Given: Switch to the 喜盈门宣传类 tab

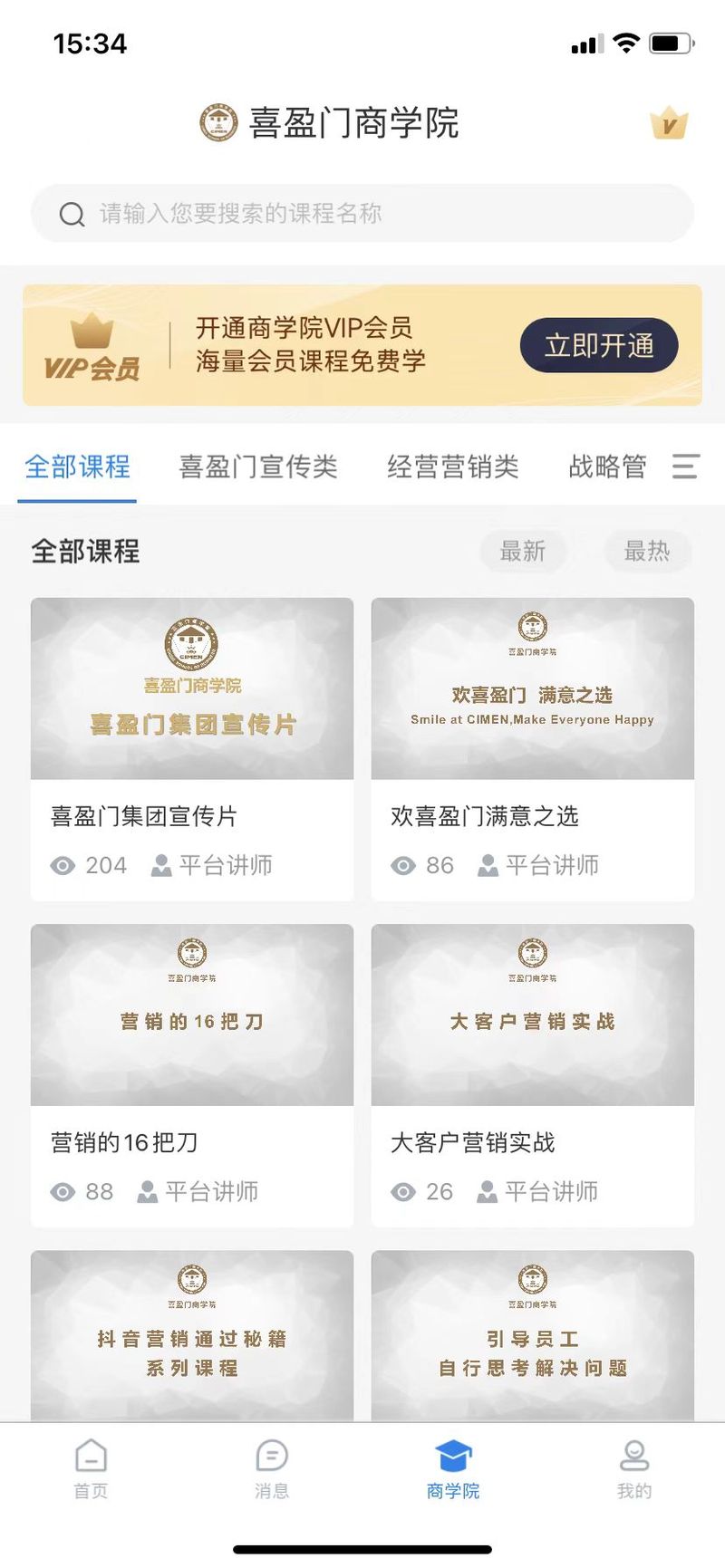Looking at the screenshot, I should [x=258, y=467].
